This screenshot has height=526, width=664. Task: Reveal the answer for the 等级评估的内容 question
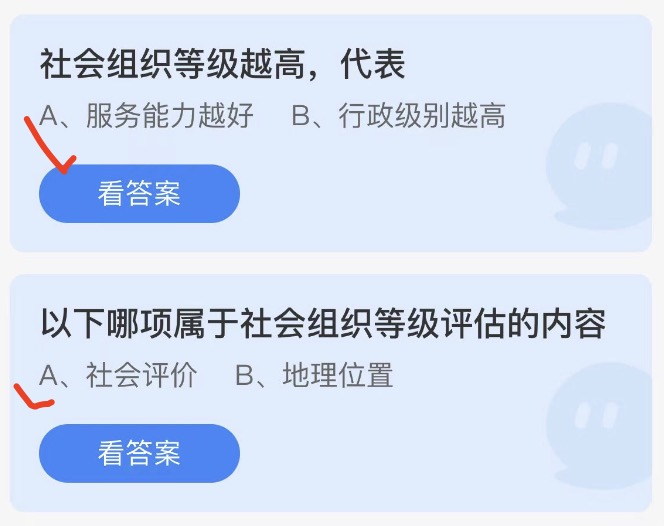tap(139, 453)
